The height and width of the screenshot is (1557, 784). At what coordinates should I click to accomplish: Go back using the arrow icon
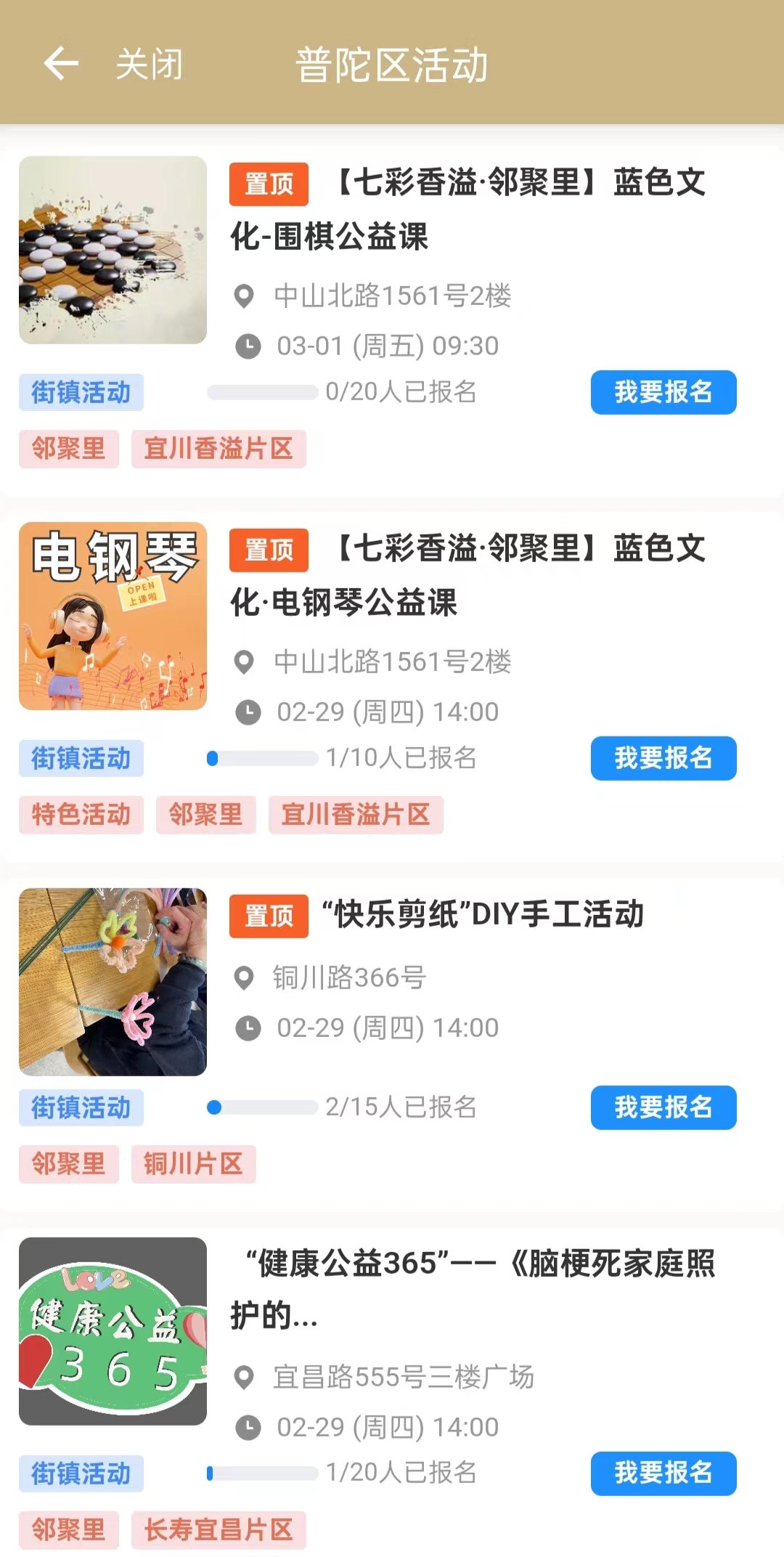tap(61, 64)
